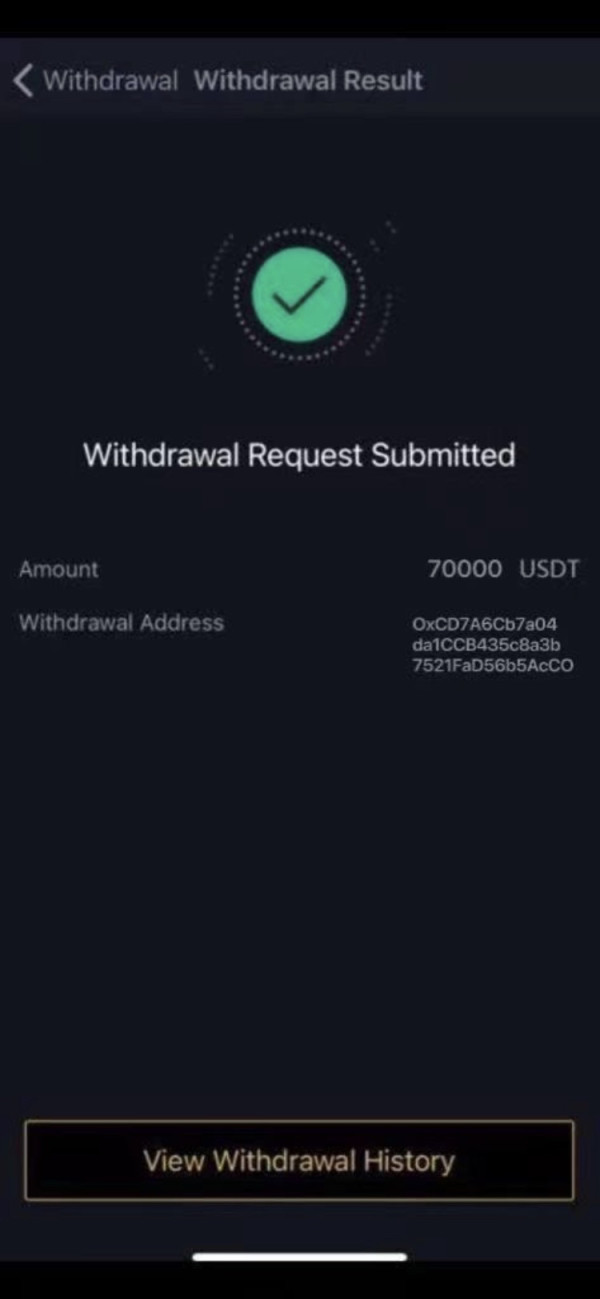The image size is (600, 1299).
Task: Open View Withdrawal History
Action: tap(299, 1160)
